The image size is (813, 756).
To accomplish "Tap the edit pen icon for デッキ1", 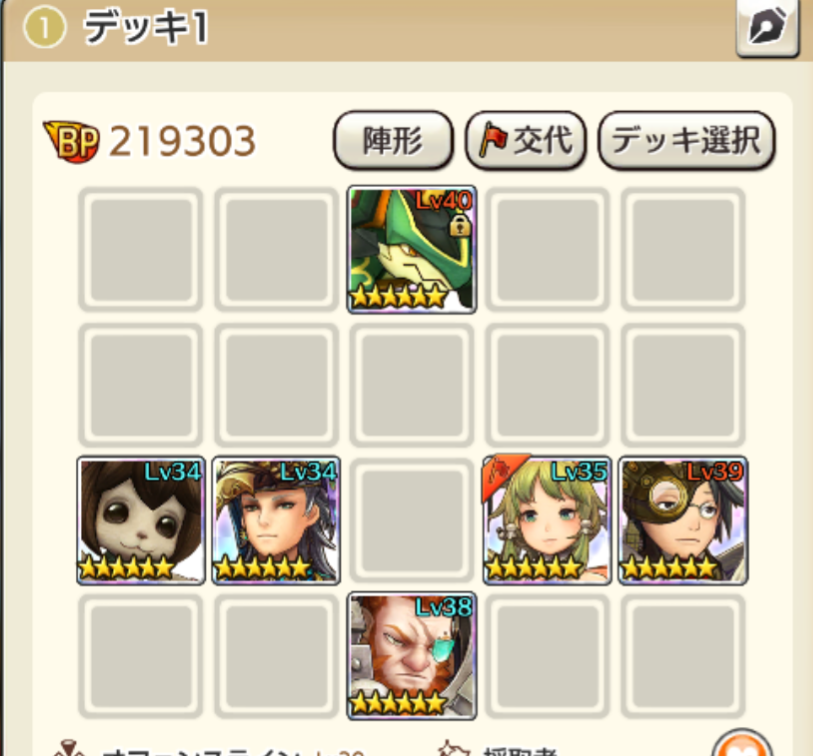I will 768,28.
